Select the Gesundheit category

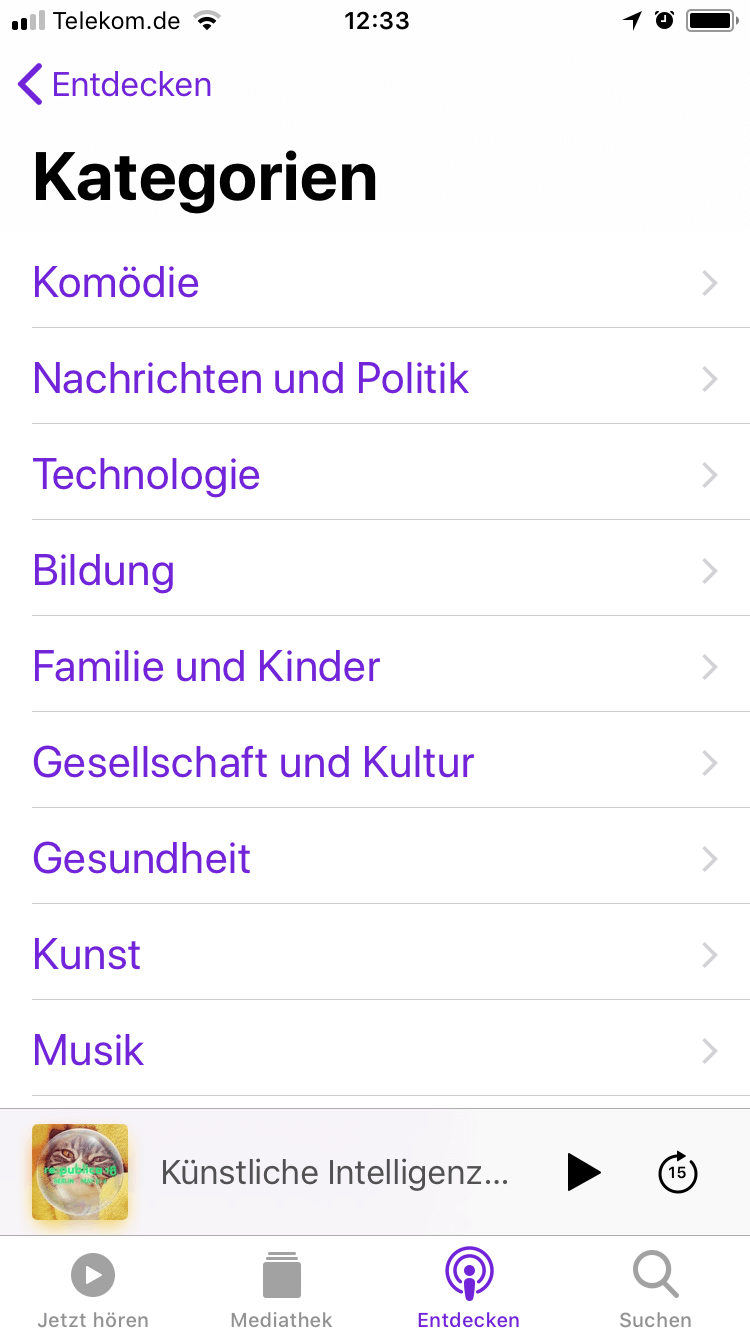[375, 858]
